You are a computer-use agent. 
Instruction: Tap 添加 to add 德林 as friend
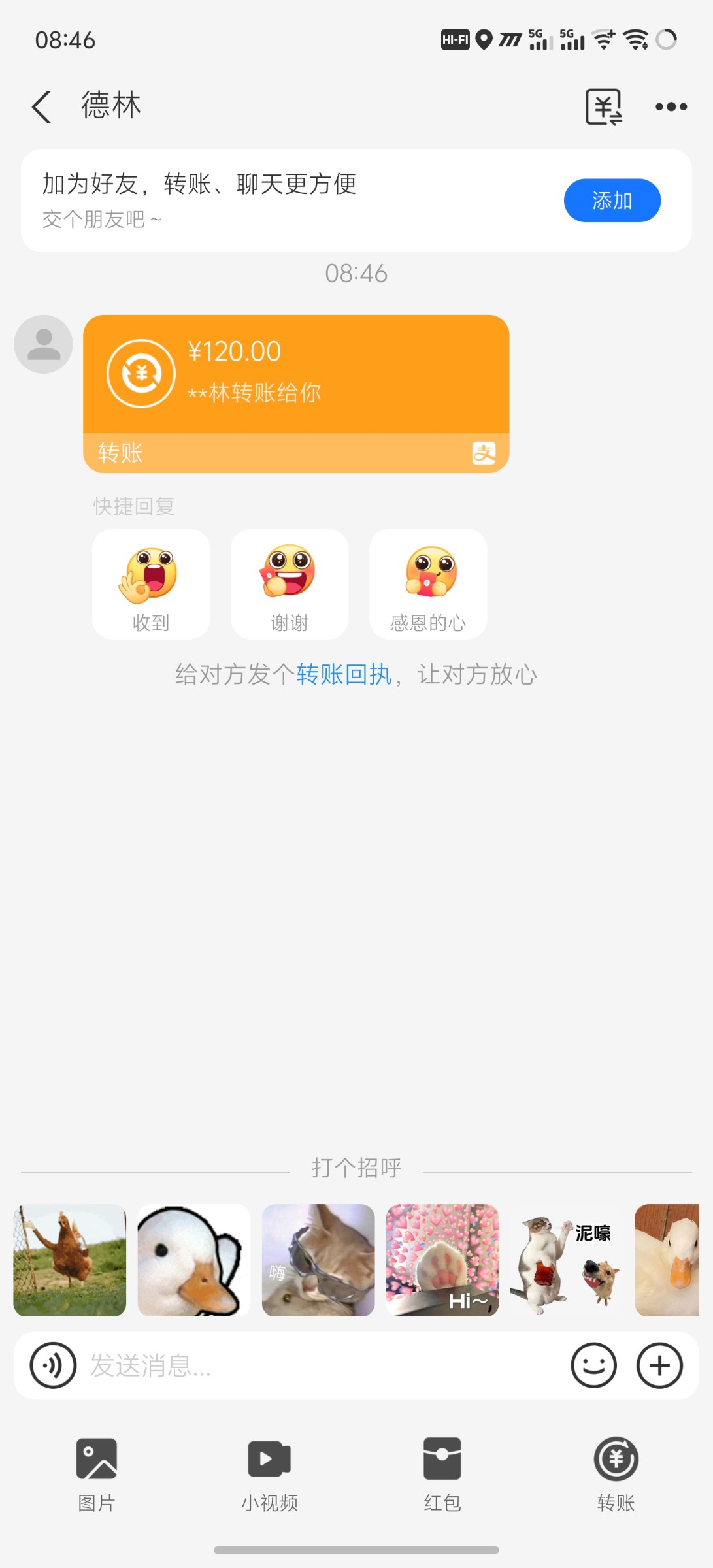click(x=612, y=201)
